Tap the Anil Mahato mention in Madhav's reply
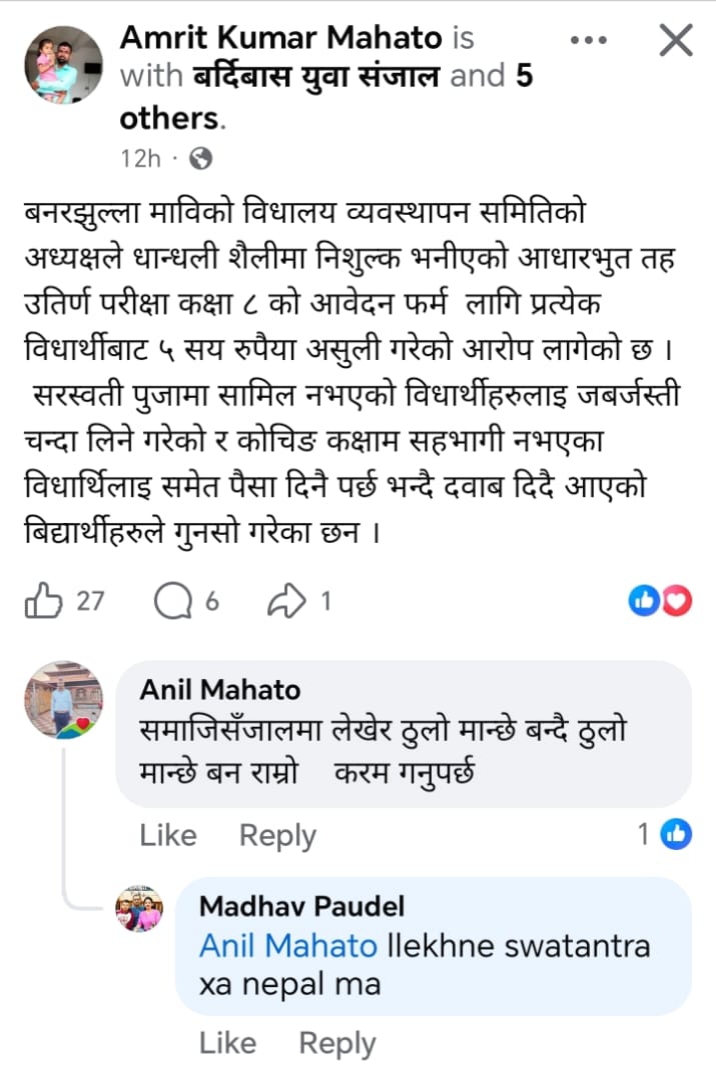Image resolution: width=716 pixels, height=1071 pixels. [288, 946]
